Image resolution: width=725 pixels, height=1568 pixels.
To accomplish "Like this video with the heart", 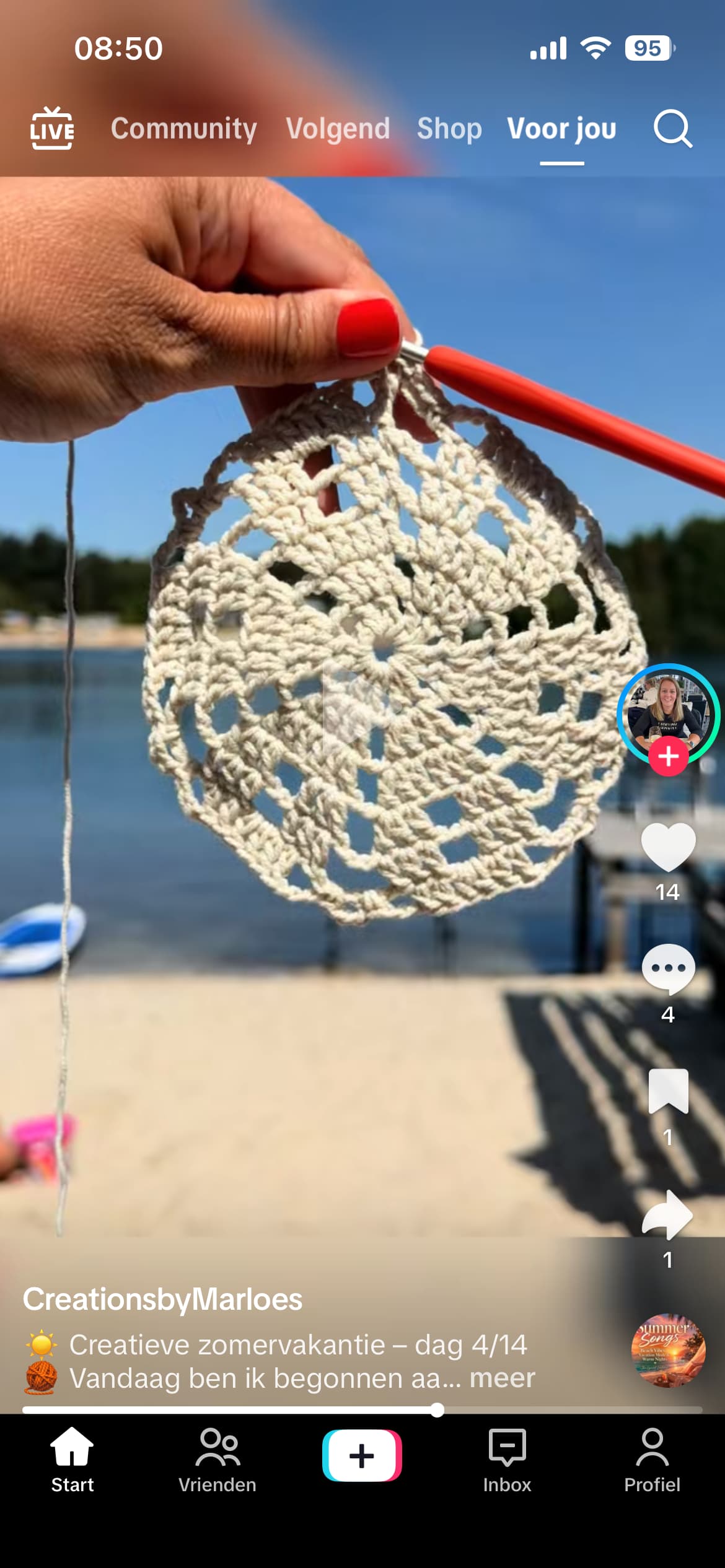I will tap(668, 847).
